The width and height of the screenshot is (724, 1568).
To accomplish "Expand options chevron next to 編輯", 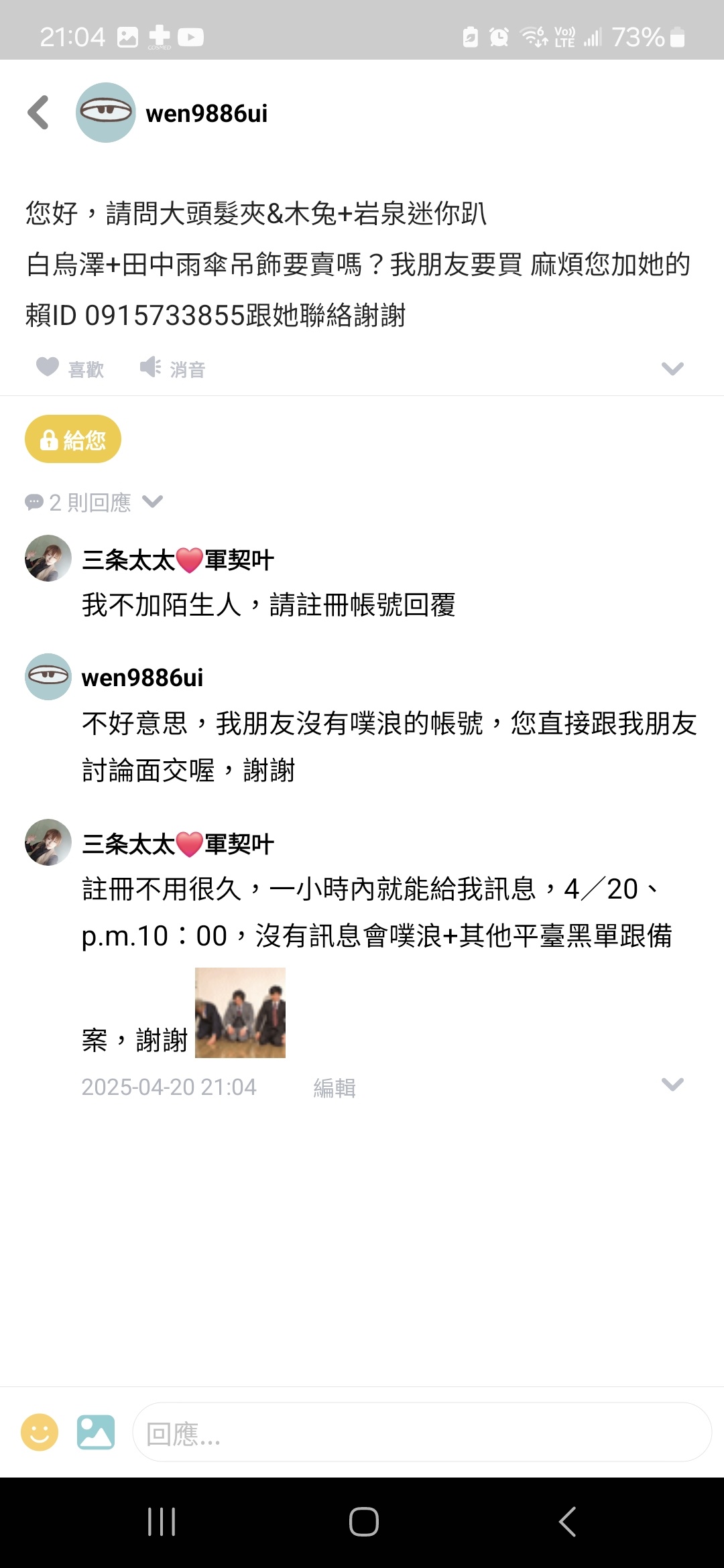I will (672, 1084).
